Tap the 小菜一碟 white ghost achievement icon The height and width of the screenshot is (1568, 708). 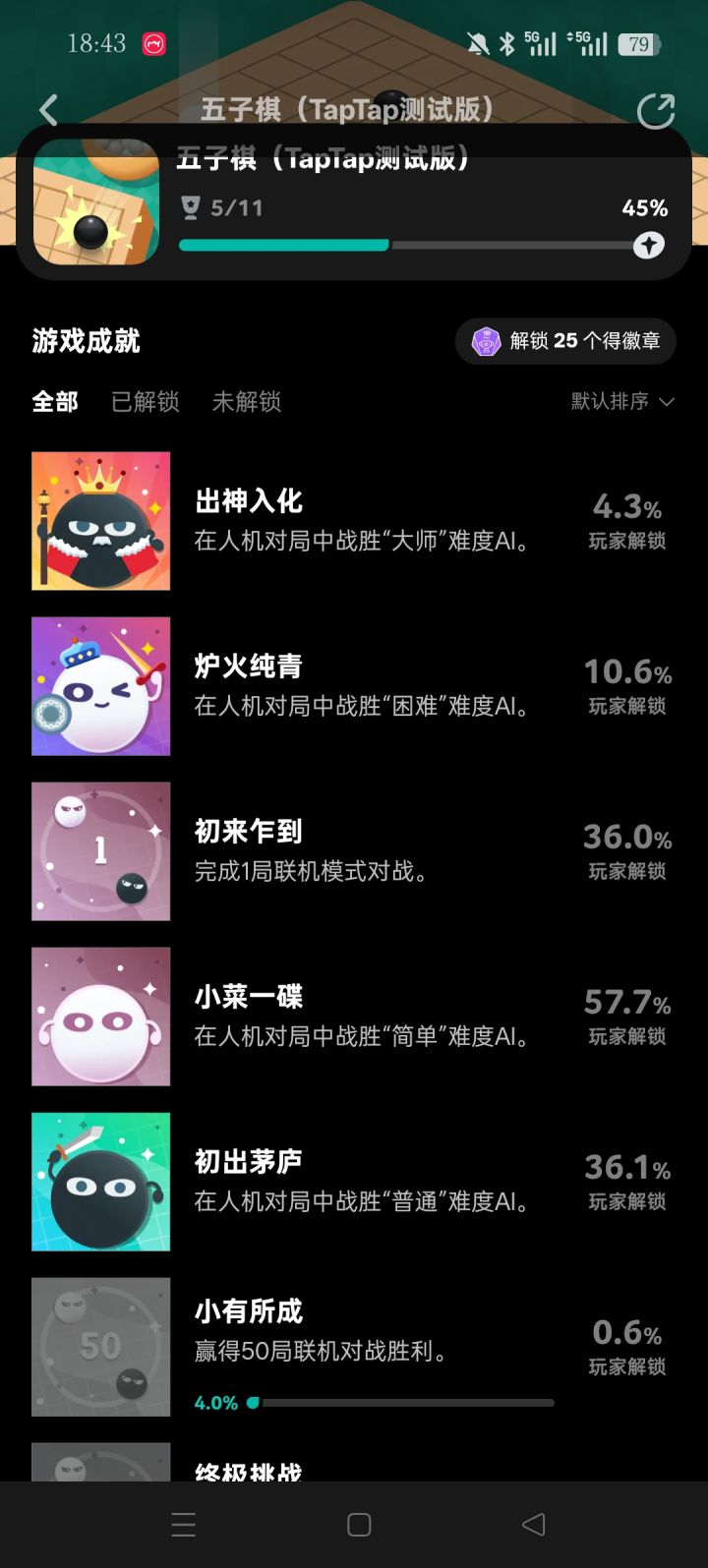pyautogui.click(x=100, y=1016)
